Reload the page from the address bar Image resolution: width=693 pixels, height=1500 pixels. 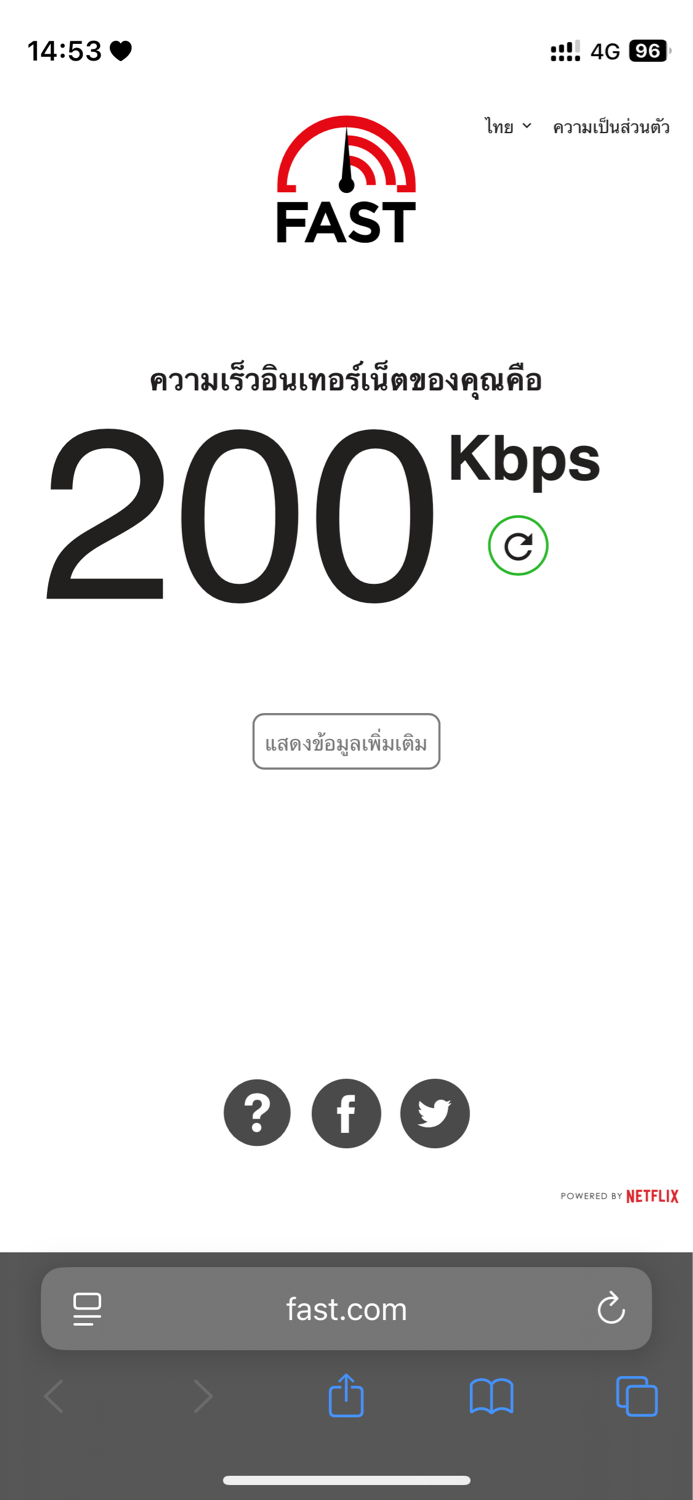click(610, 1309)
